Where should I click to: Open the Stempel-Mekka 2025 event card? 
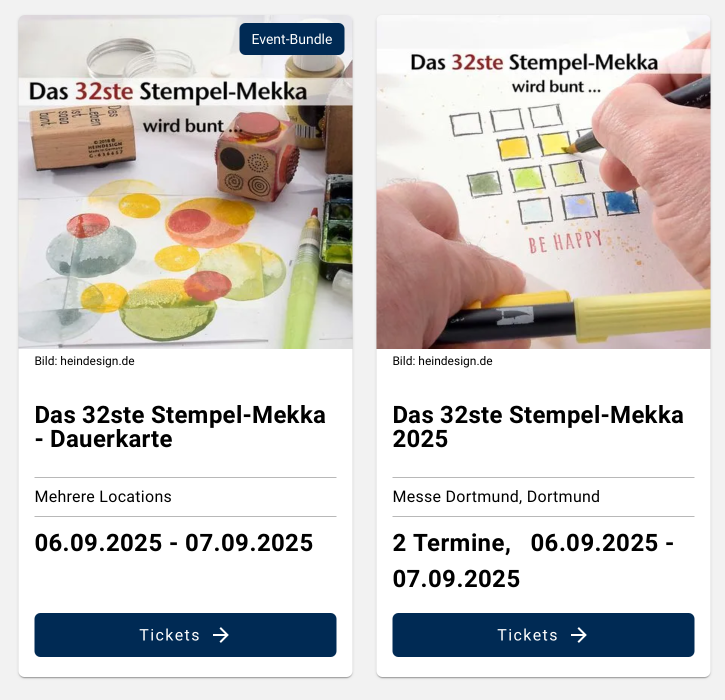538,427
